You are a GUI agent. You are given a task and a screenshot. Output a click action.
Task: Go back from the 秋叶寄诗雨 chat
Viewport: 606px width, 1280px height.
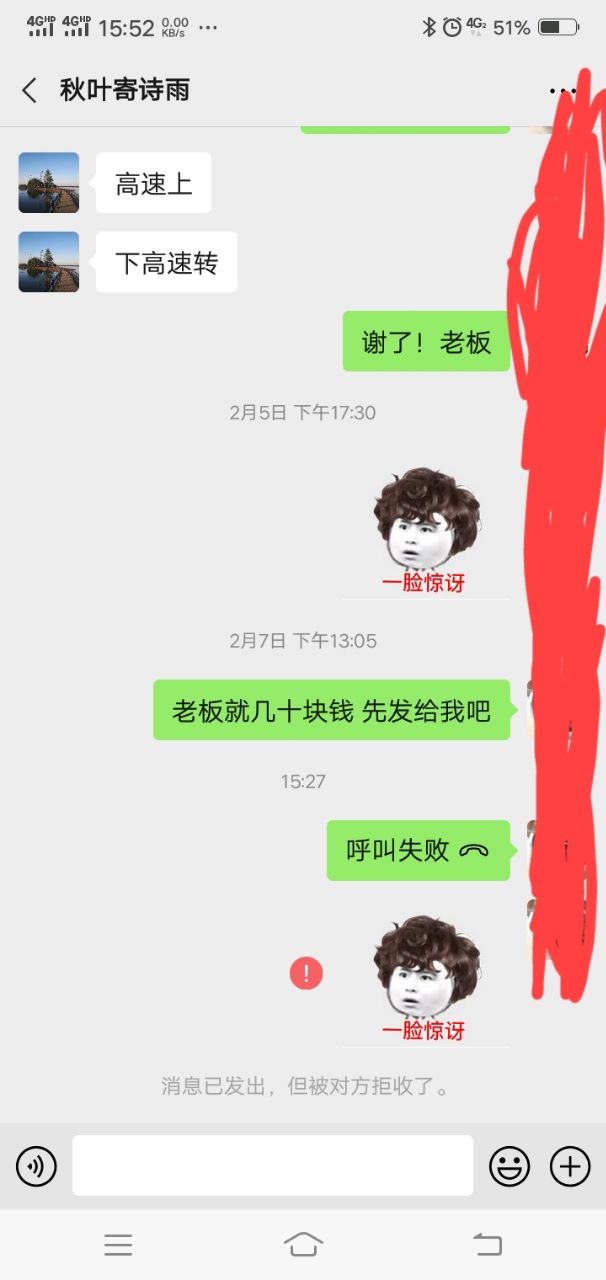click(x=30, y=90)
